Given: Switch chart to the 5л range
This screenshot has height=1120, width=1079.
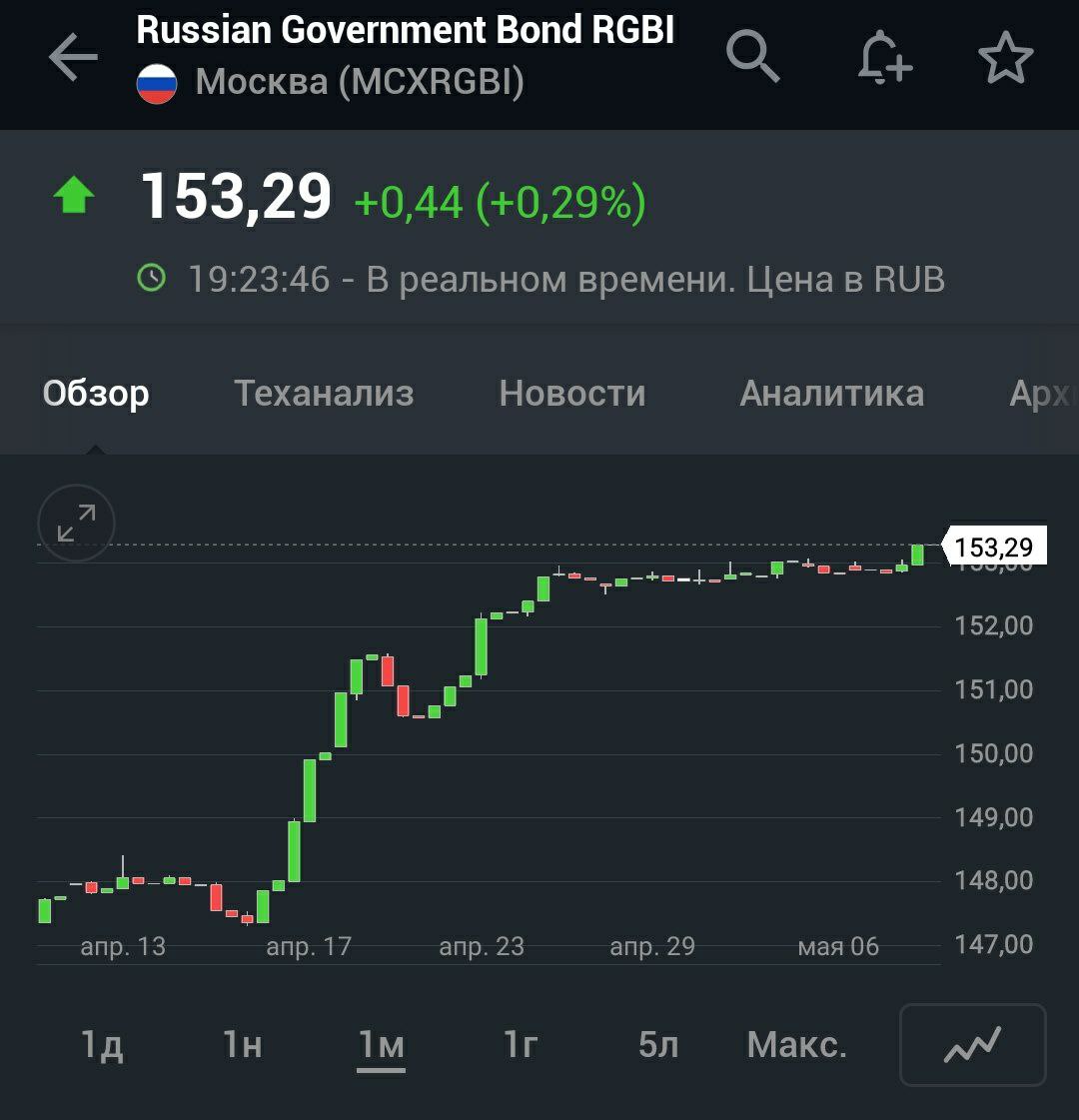Looking at the screenshot, I should (x=658, y=1045).
